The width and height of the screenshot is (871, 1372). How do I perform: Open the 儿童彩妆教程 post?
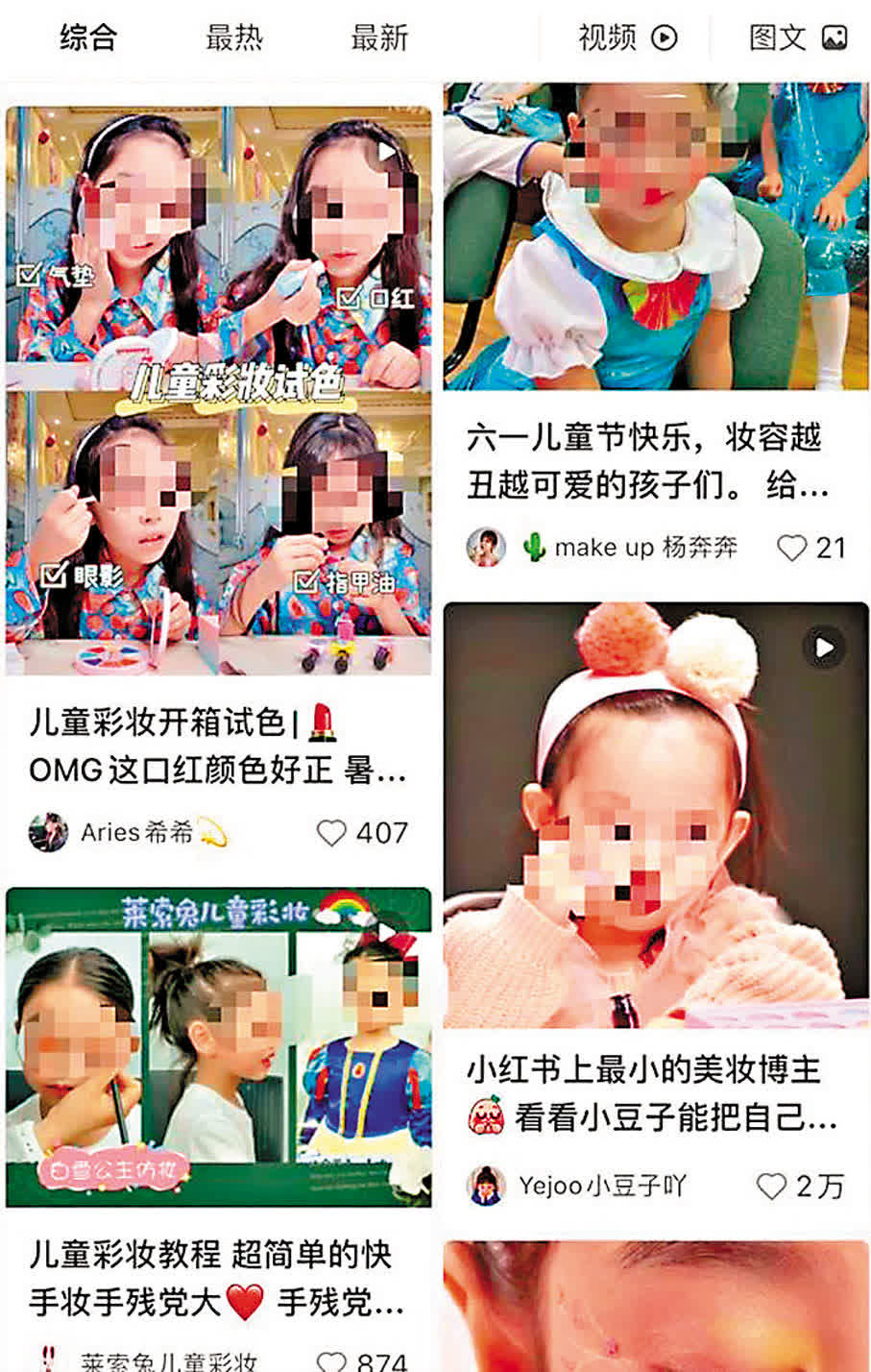coord(219,1047)
